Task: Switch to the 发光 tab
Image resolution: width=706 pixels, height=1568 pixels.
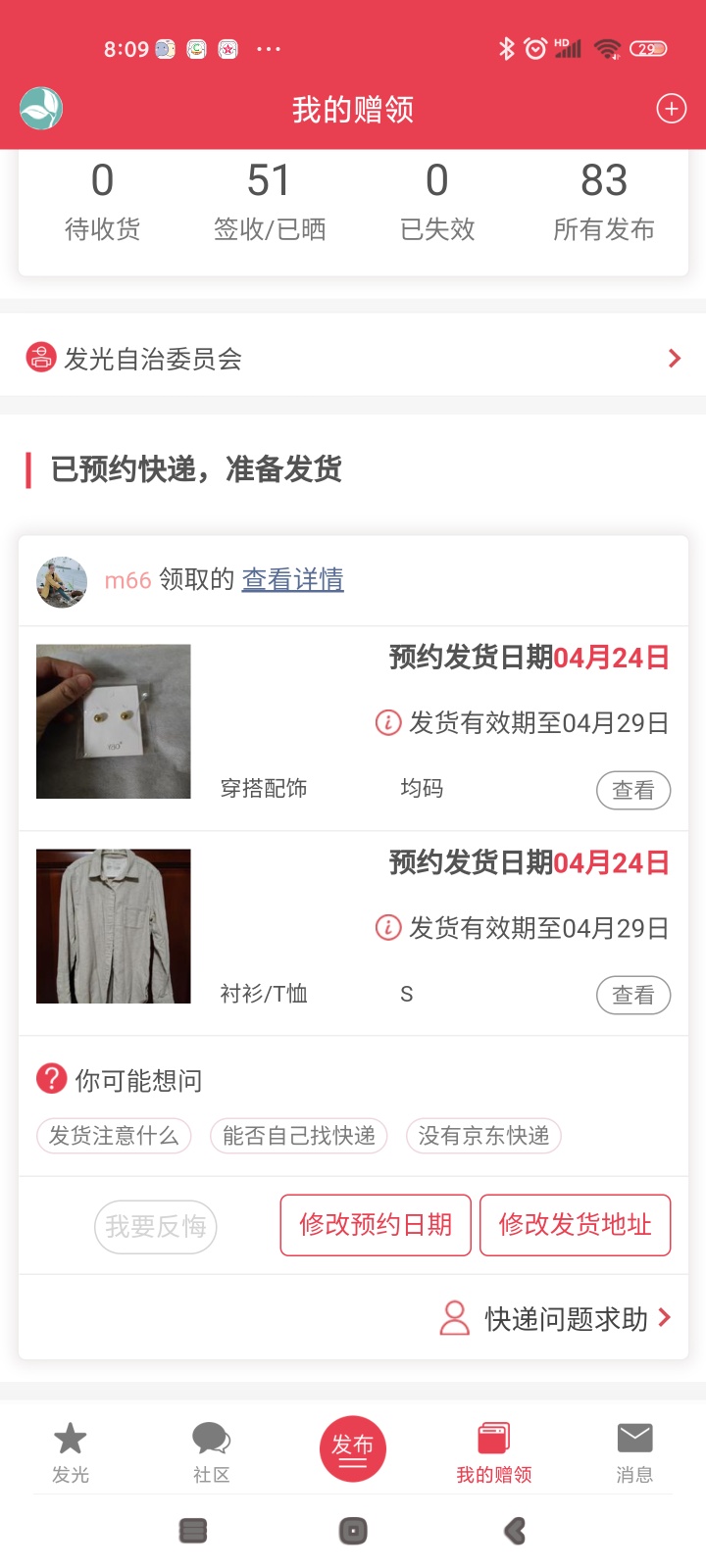Action: click(x=71, y=1451)
